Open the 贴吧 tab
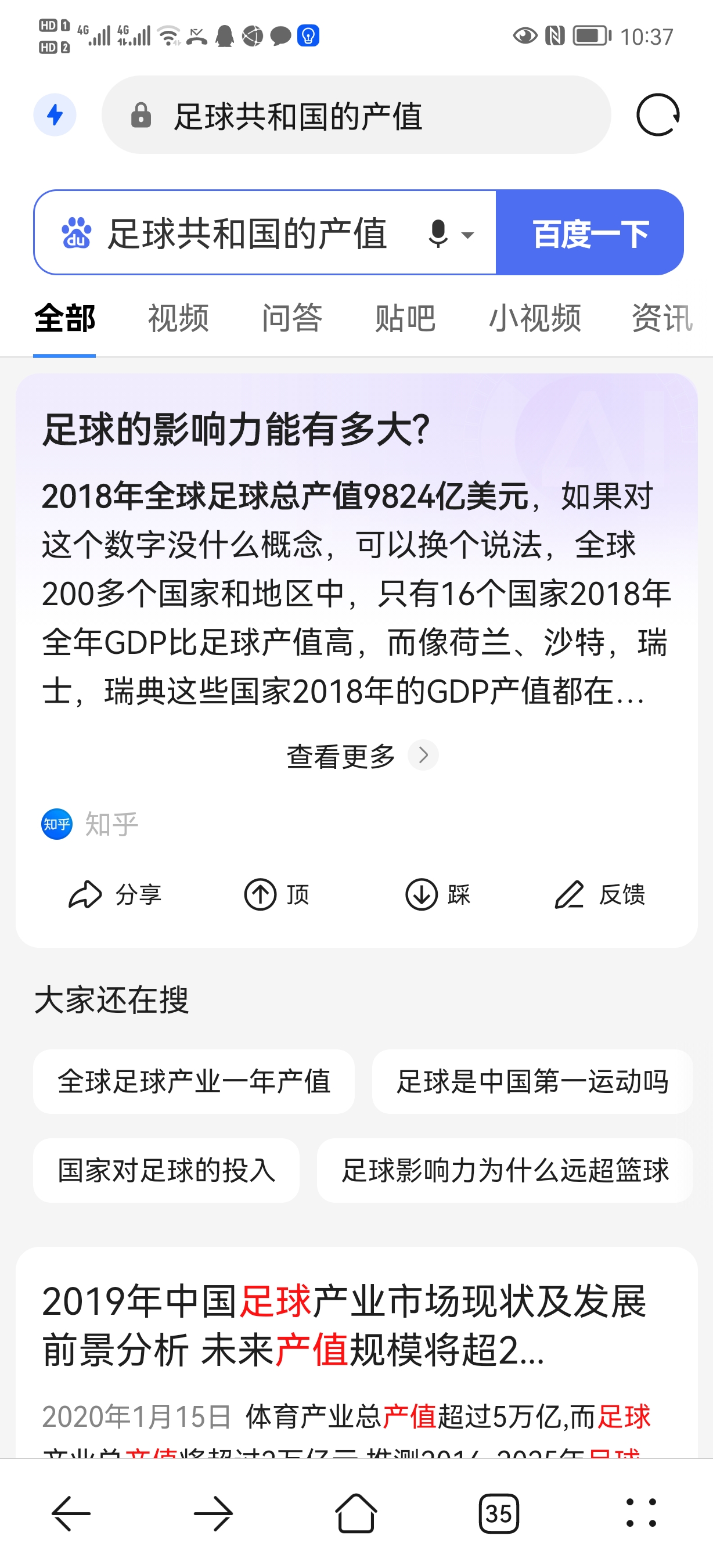The height and width of the screenshot is (1568, 713). pyautogui.click(x=405, y=318)
